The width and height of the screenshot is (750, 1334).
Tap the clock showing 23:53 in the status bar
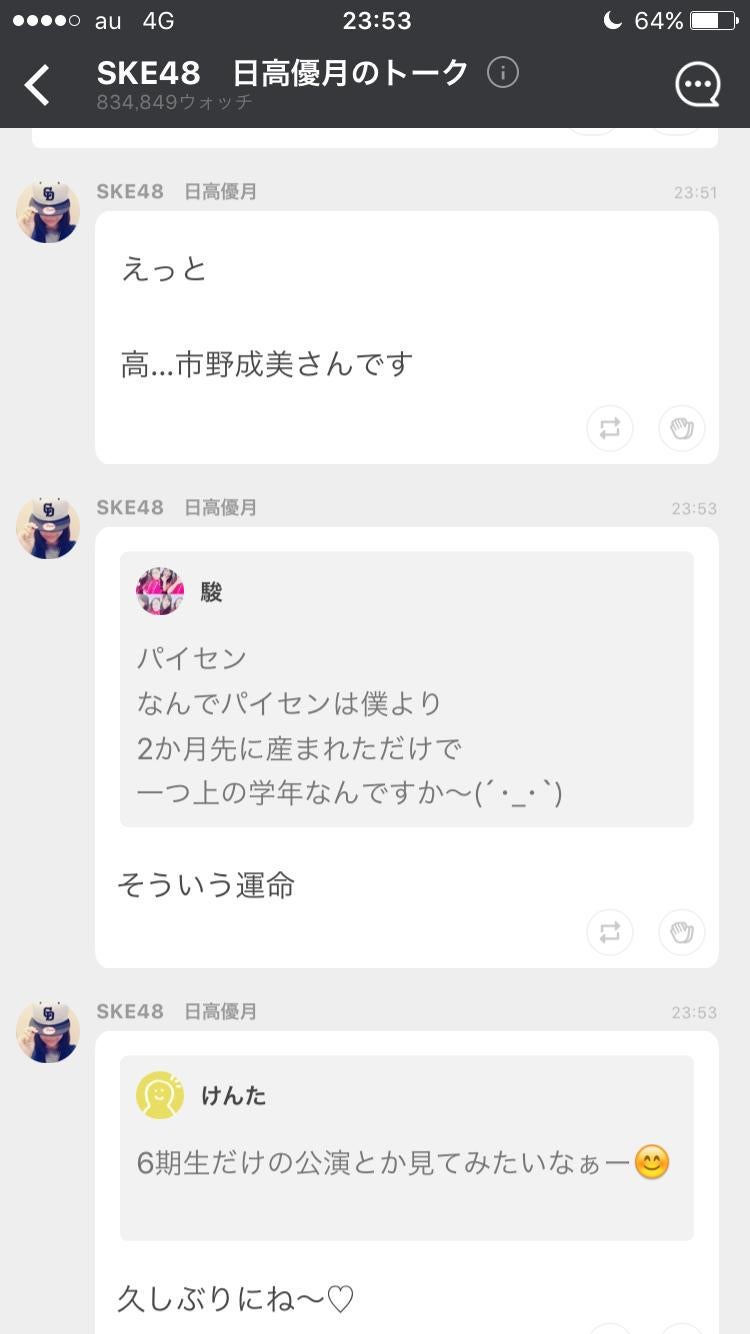coord(377,20)
